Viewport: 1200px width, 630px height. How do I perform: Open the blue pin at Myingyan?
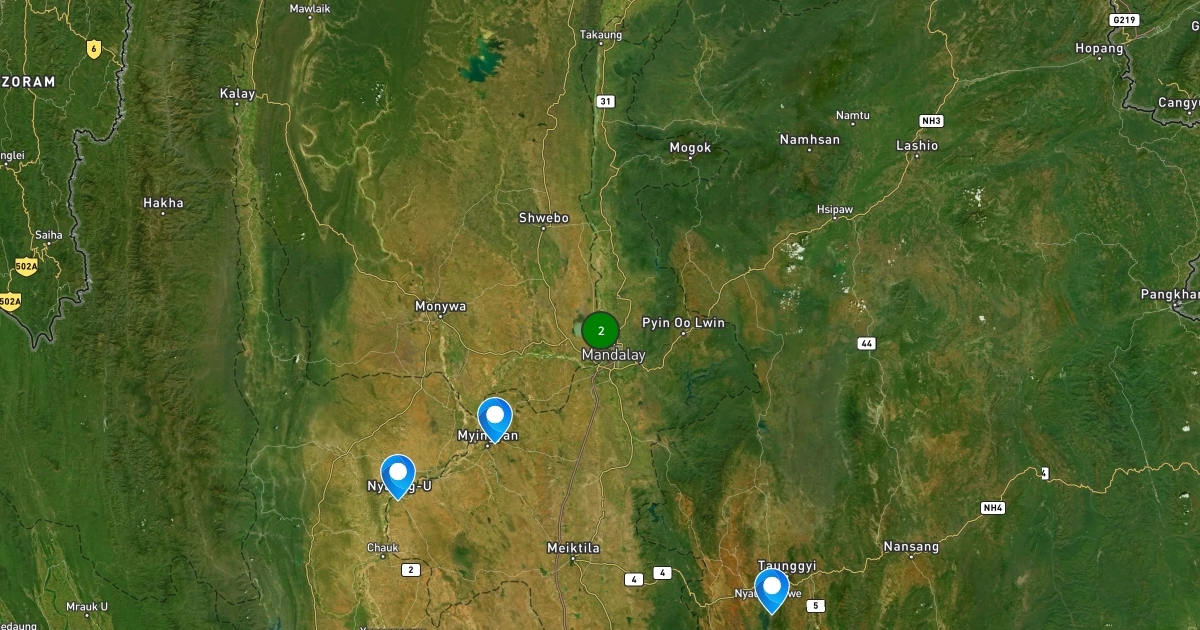click(x=495, y=416)
